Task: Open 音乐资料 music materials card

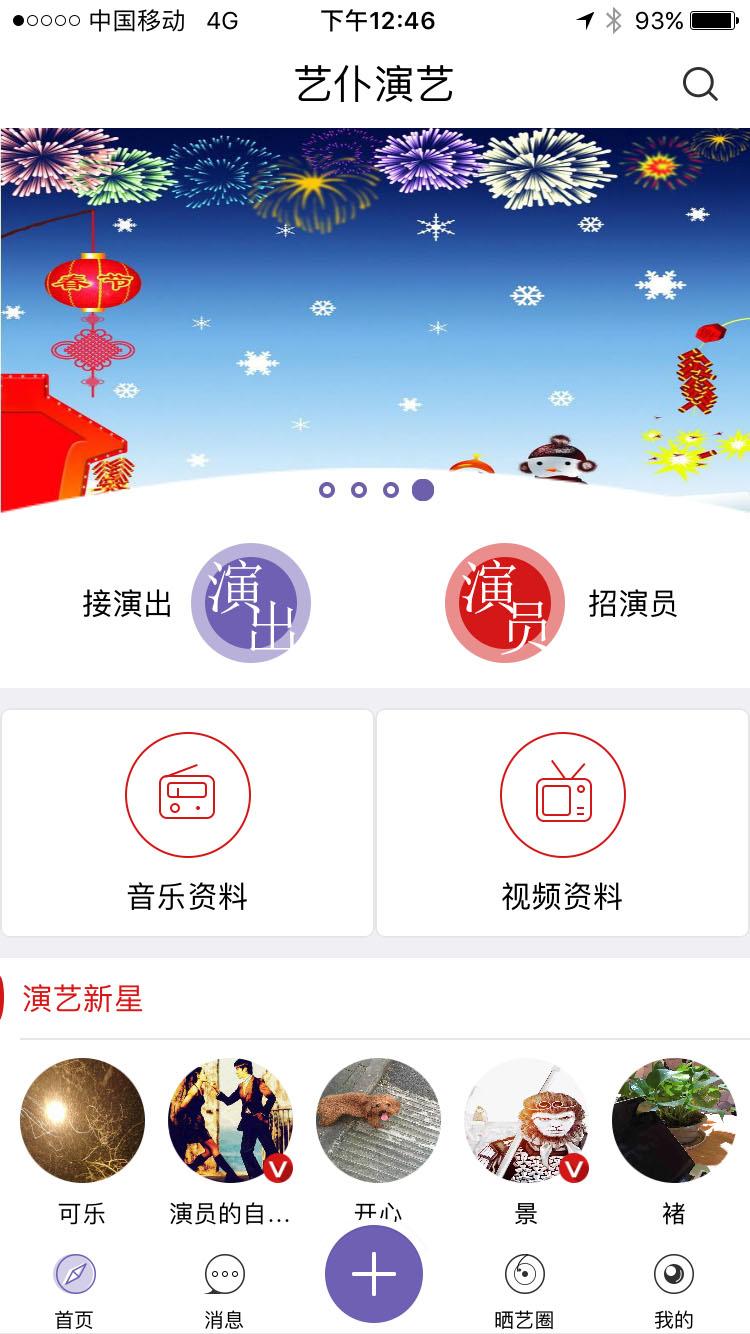Action: 187,823
